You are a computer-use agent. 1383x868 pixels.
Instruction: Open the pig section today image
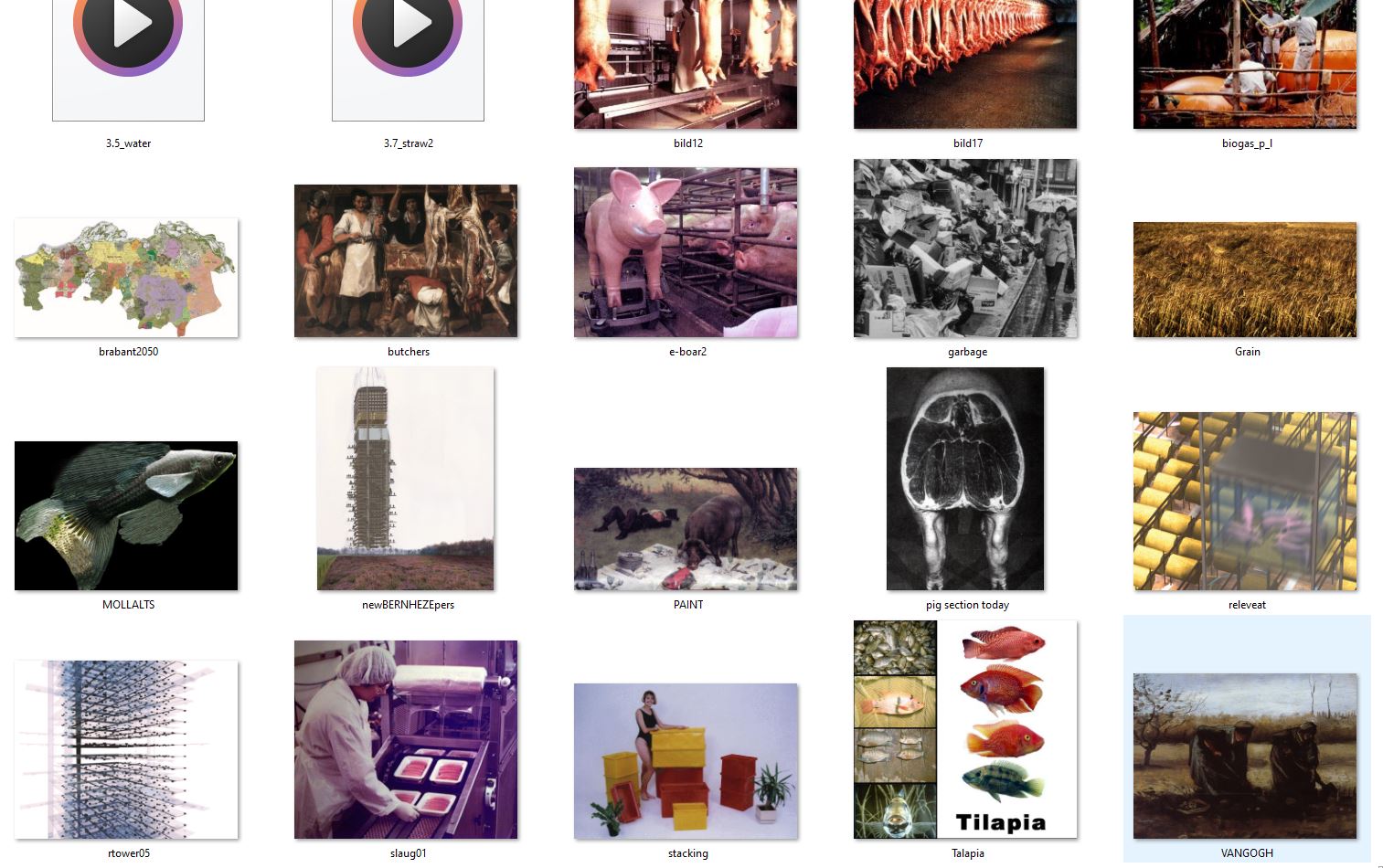pyautogui.click(x=965, y=479)
